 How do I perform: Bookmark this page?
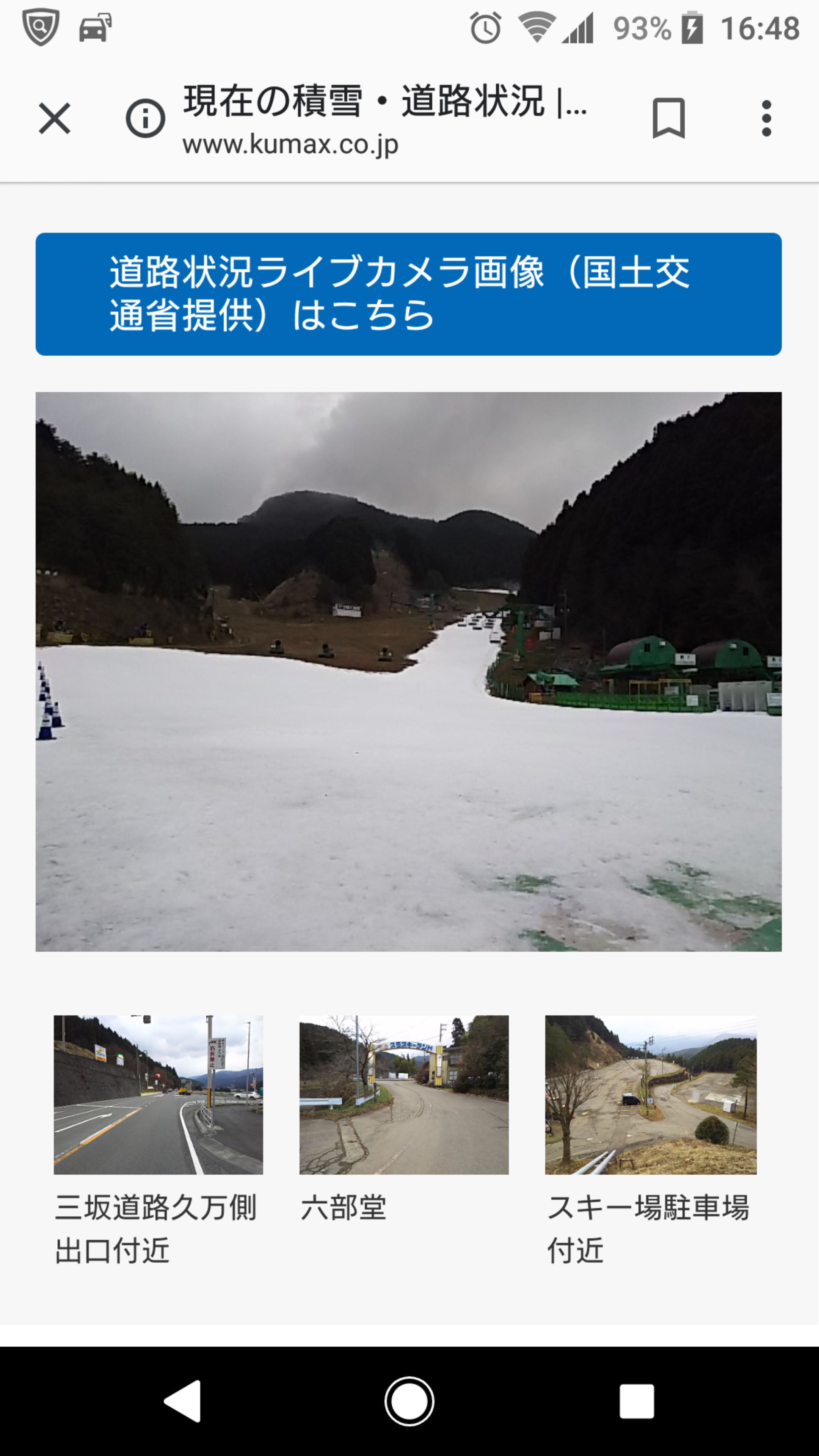pyautogui.click(x=668, y=119)
